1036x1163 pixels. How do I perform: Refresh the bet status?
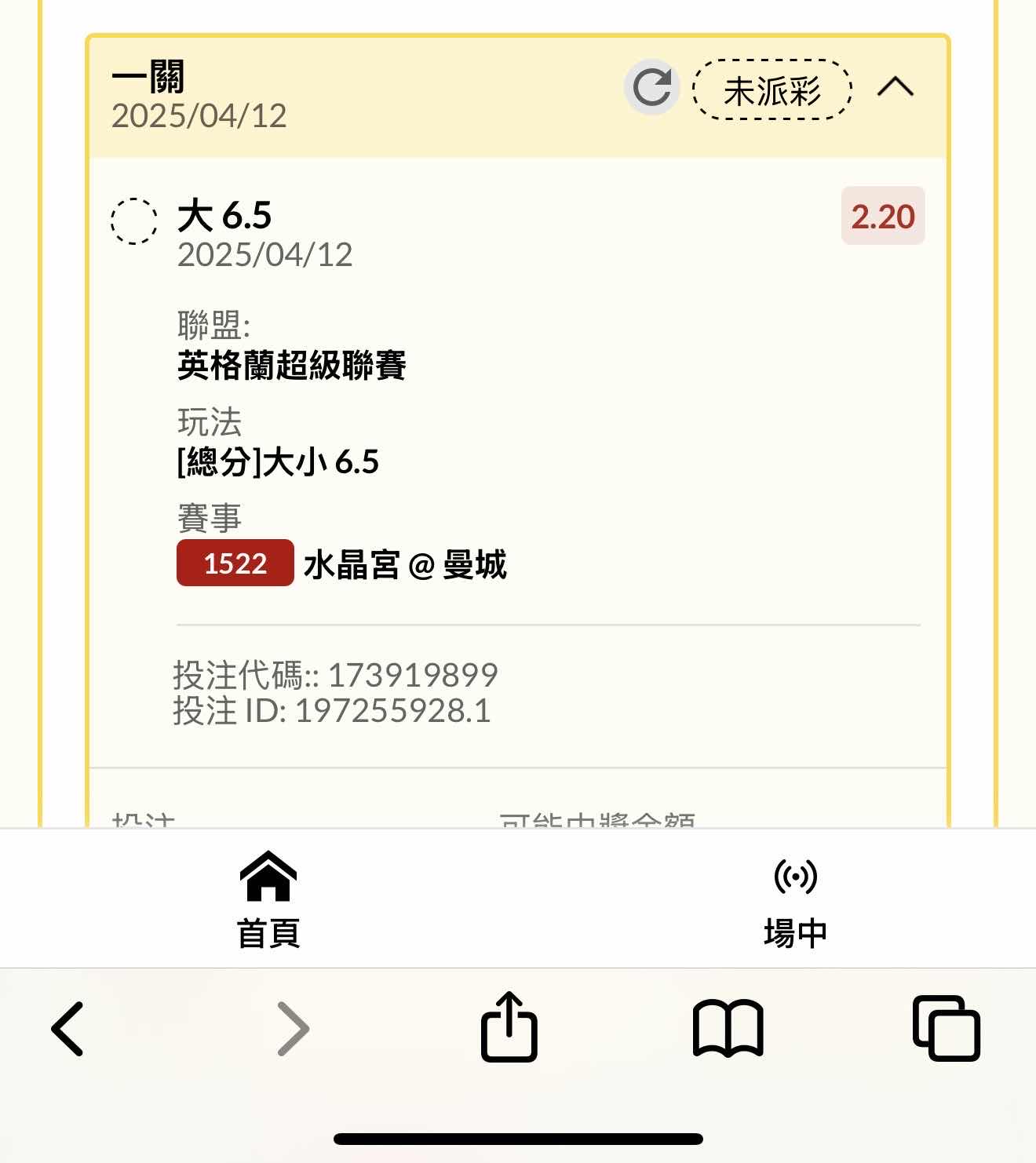[651, 87]
